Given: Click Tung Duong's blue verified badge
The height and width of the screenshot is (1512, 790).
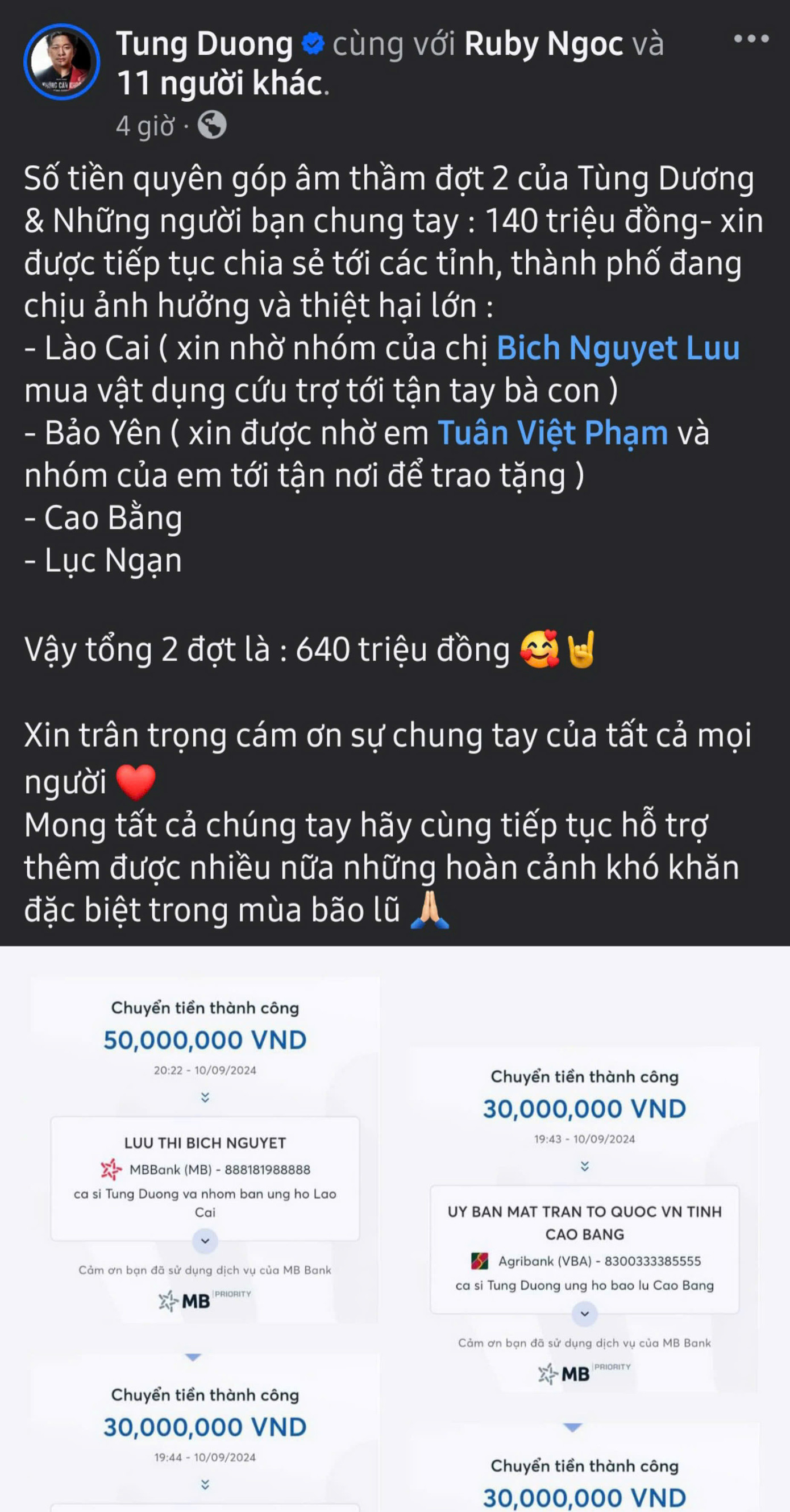Looking at the screenshot, I should [x=311, y=42].
